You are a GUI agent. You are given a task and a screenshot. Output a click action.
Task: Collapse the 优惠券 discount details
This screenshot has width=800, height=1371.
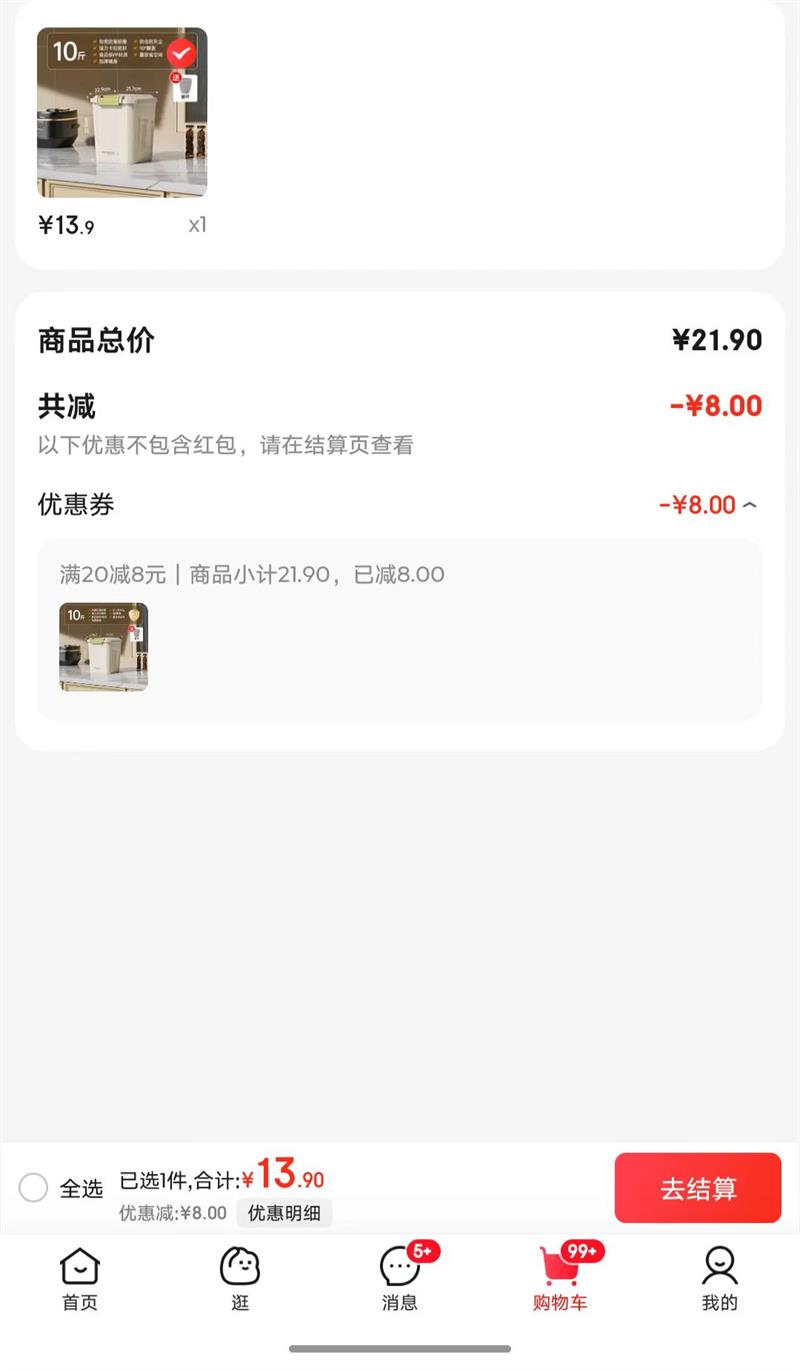pos(750,506)
